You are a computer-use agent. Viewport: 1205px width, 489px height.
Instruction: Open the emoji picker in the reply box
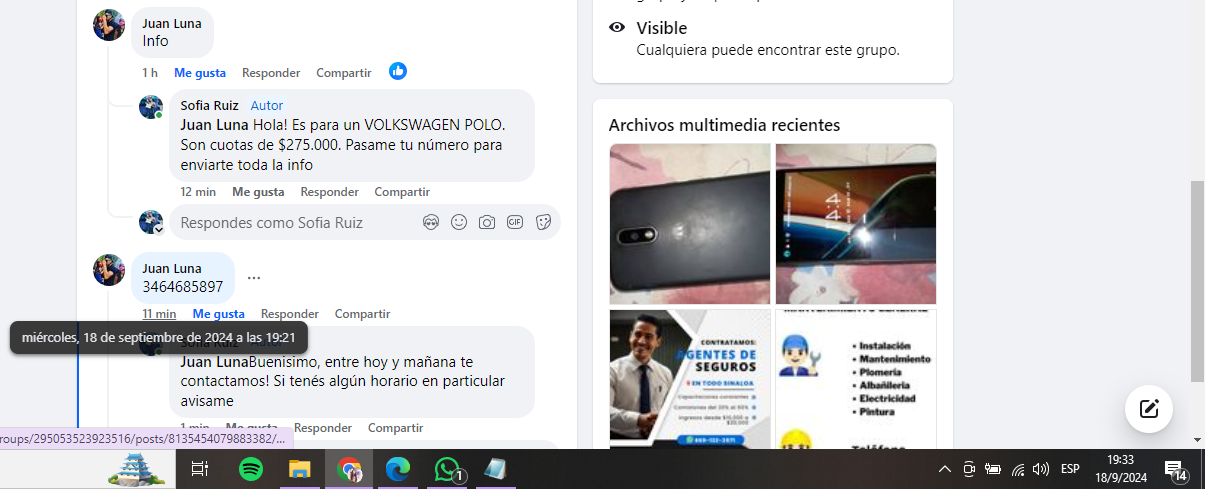click(459, 222)
